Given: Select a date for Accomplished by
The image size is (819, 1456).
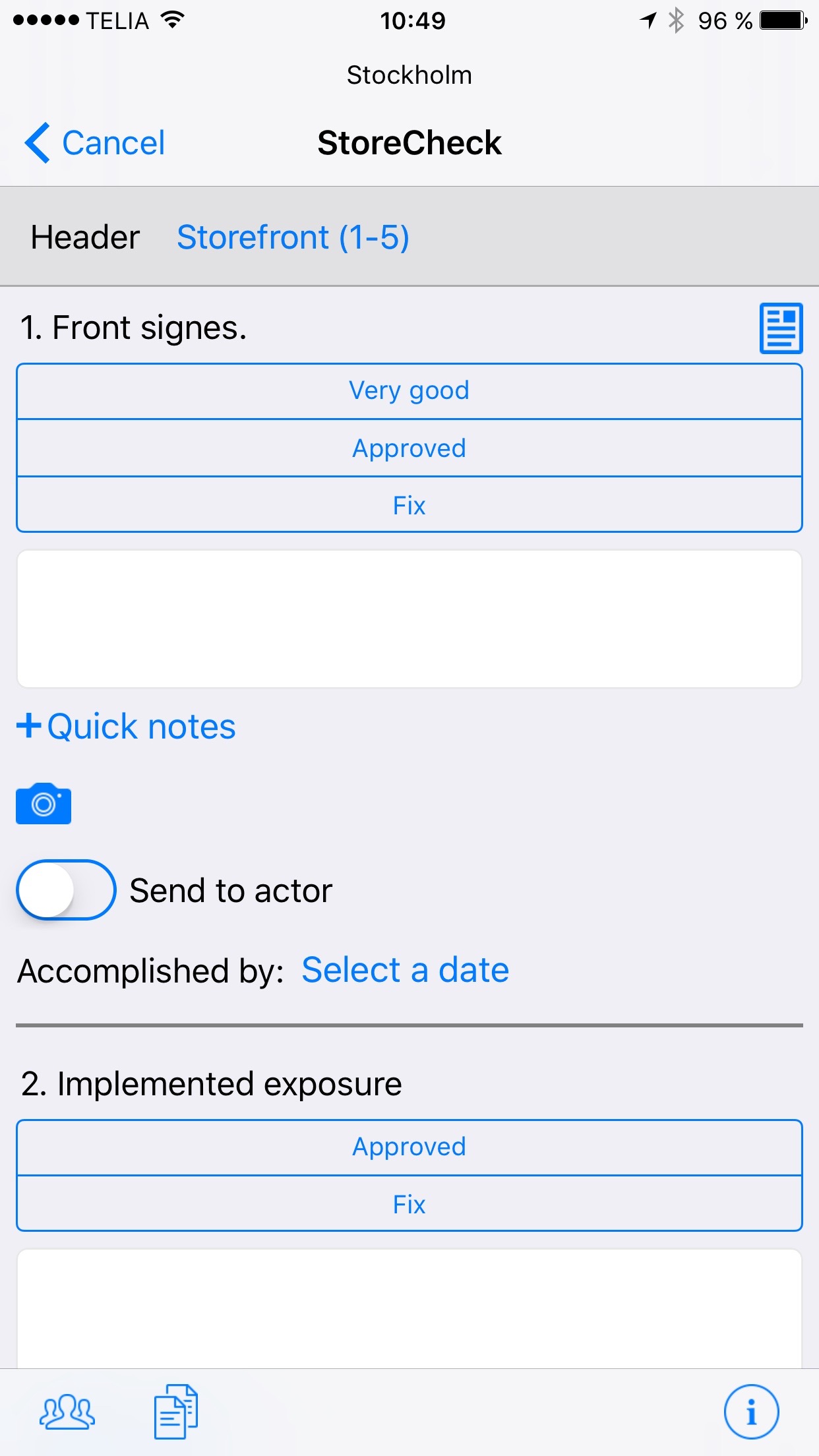Looking at the screenshot, I should pyautogui.click(x=405, y=971).
